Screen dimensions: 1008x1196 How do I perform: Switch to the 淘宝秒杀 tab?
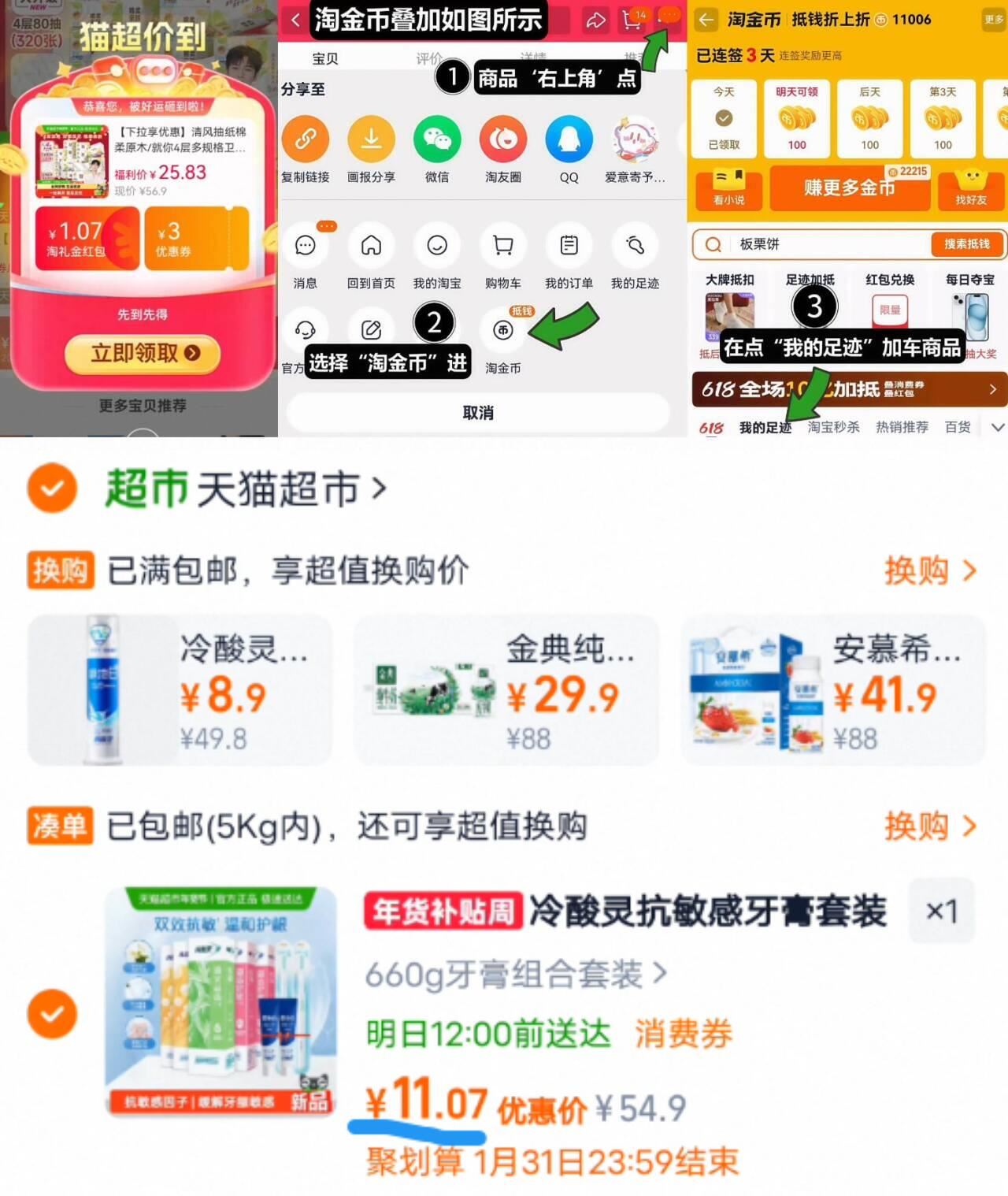(835, 426)
